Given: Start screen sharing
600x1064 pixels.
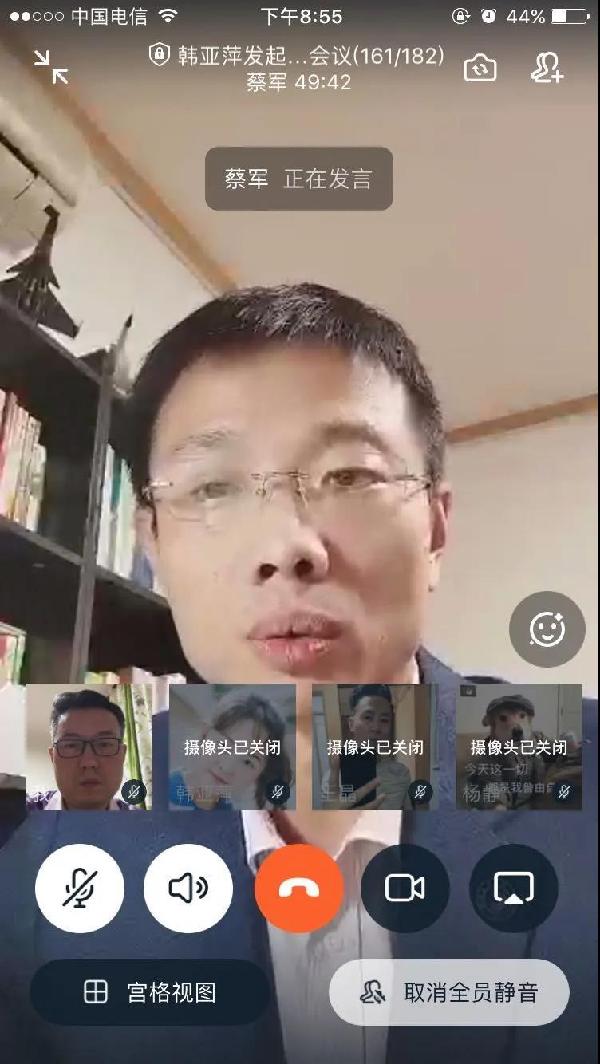Looking at the screenshot, I should pyautogui.click(x=514, y=888).
